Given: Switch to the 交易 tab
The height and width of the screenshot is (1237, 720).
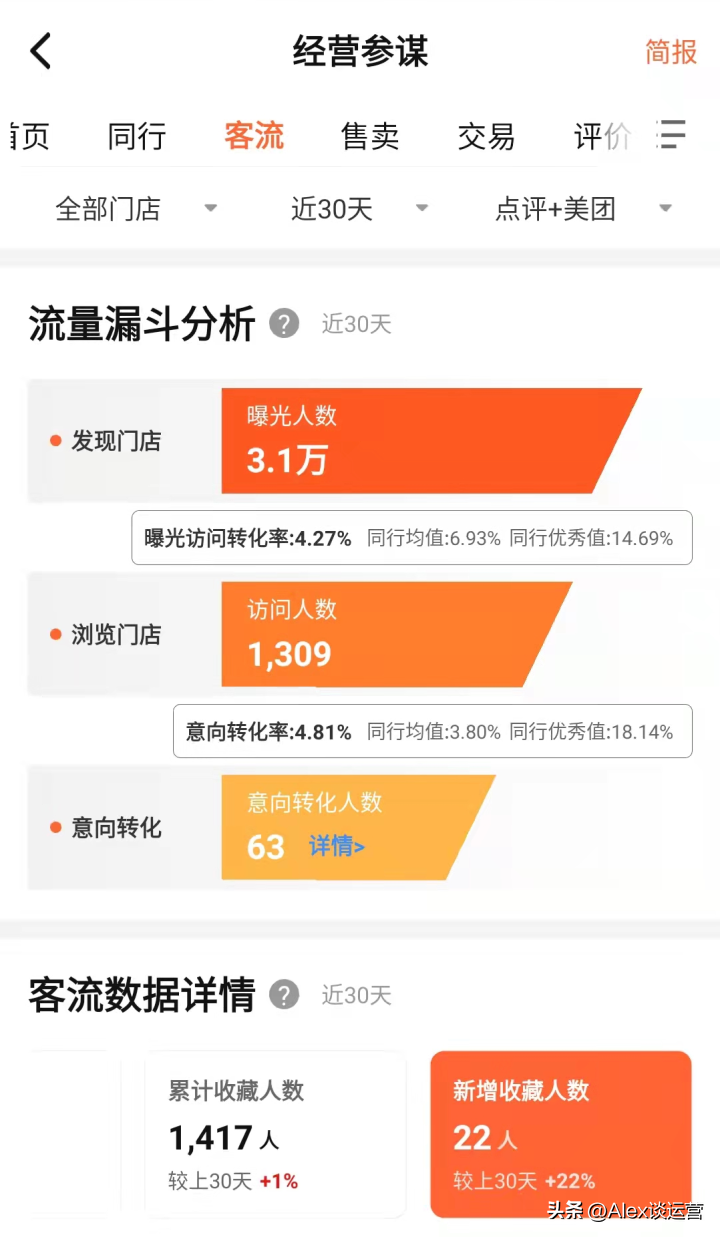Looking at the screenshot, I should [486, 137].
